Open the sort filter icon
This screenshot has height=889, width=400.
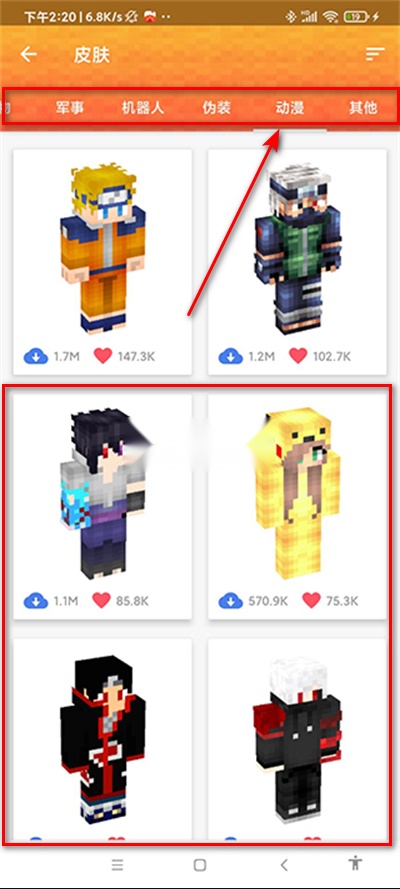click(375, 54)
